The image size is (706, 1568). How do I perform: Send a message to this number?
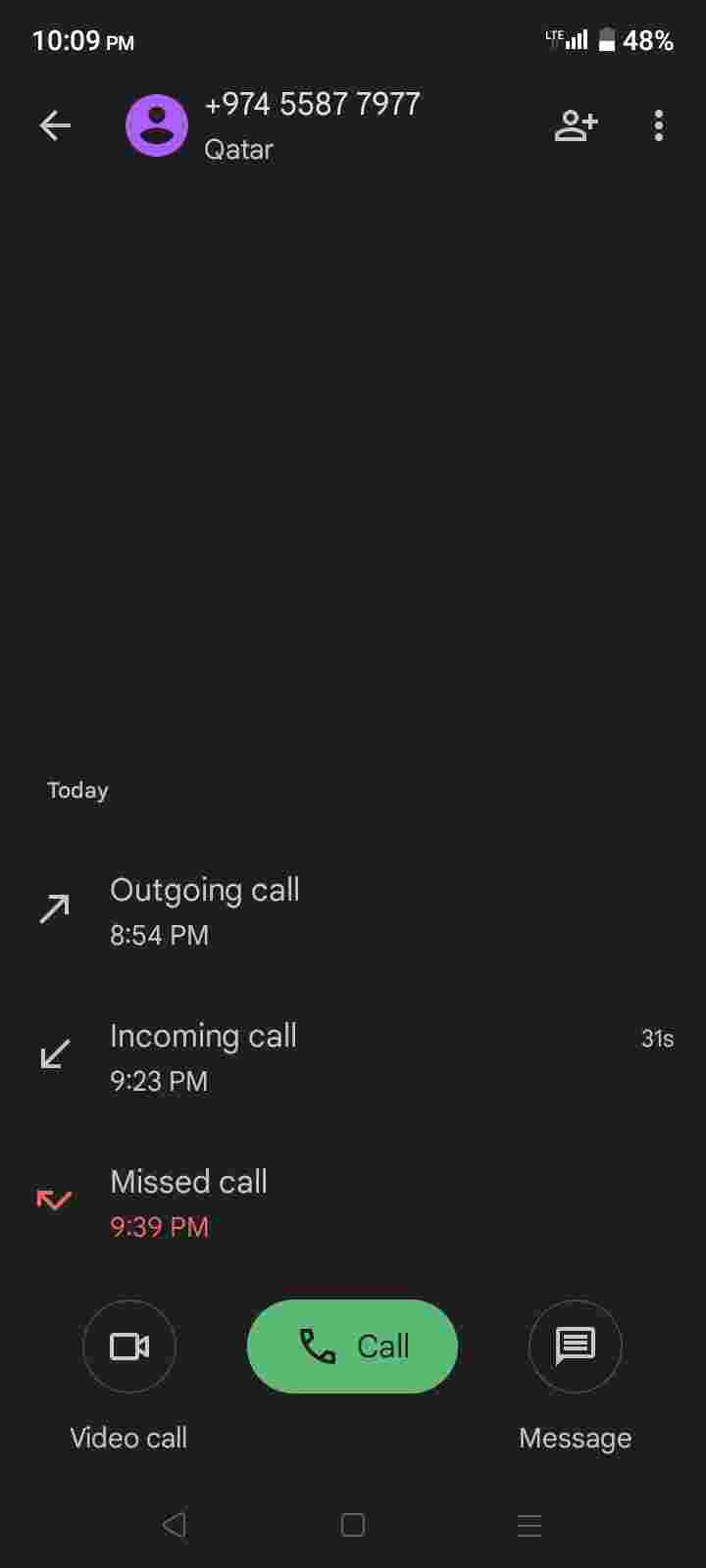tap(575, 1346)
